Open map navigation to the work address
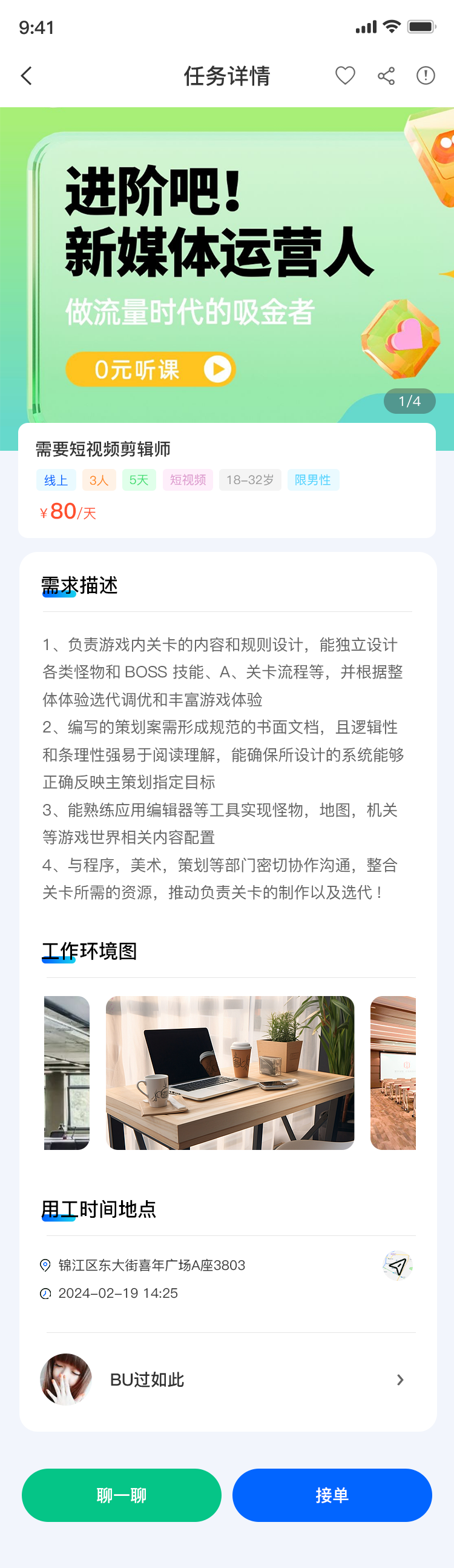Screen dimensions: 454x1568 398,1266
